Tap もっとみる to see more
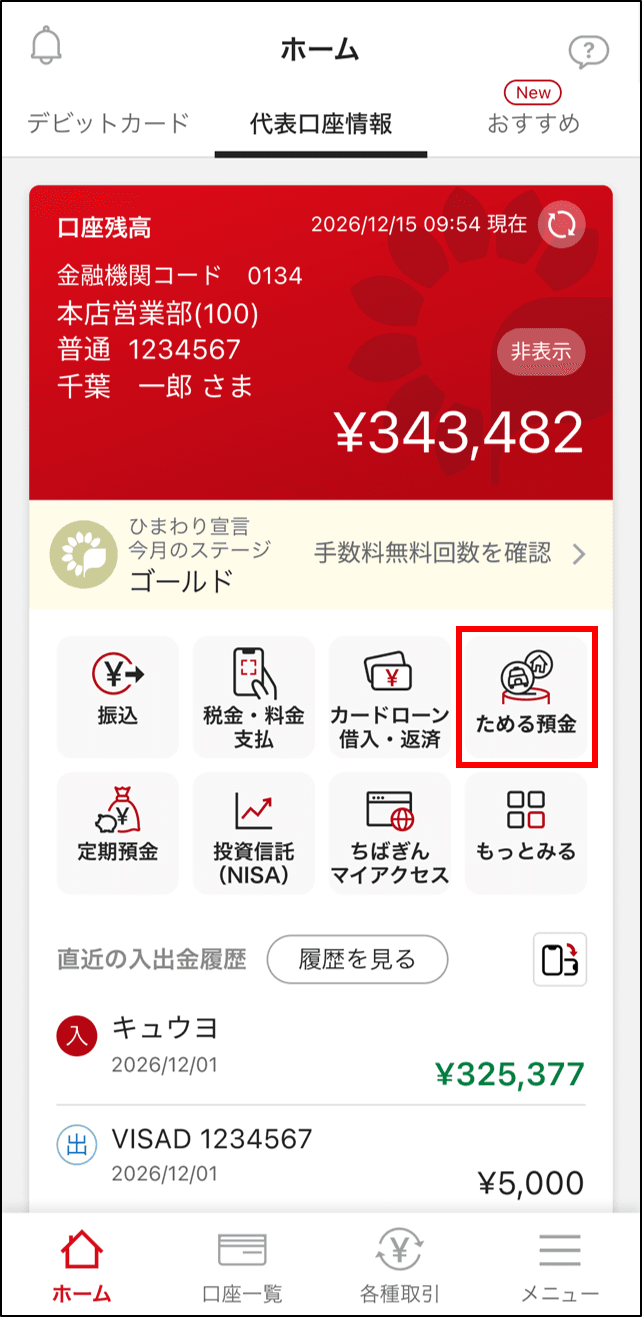The image size is (642, 1317). click(526, 833)
